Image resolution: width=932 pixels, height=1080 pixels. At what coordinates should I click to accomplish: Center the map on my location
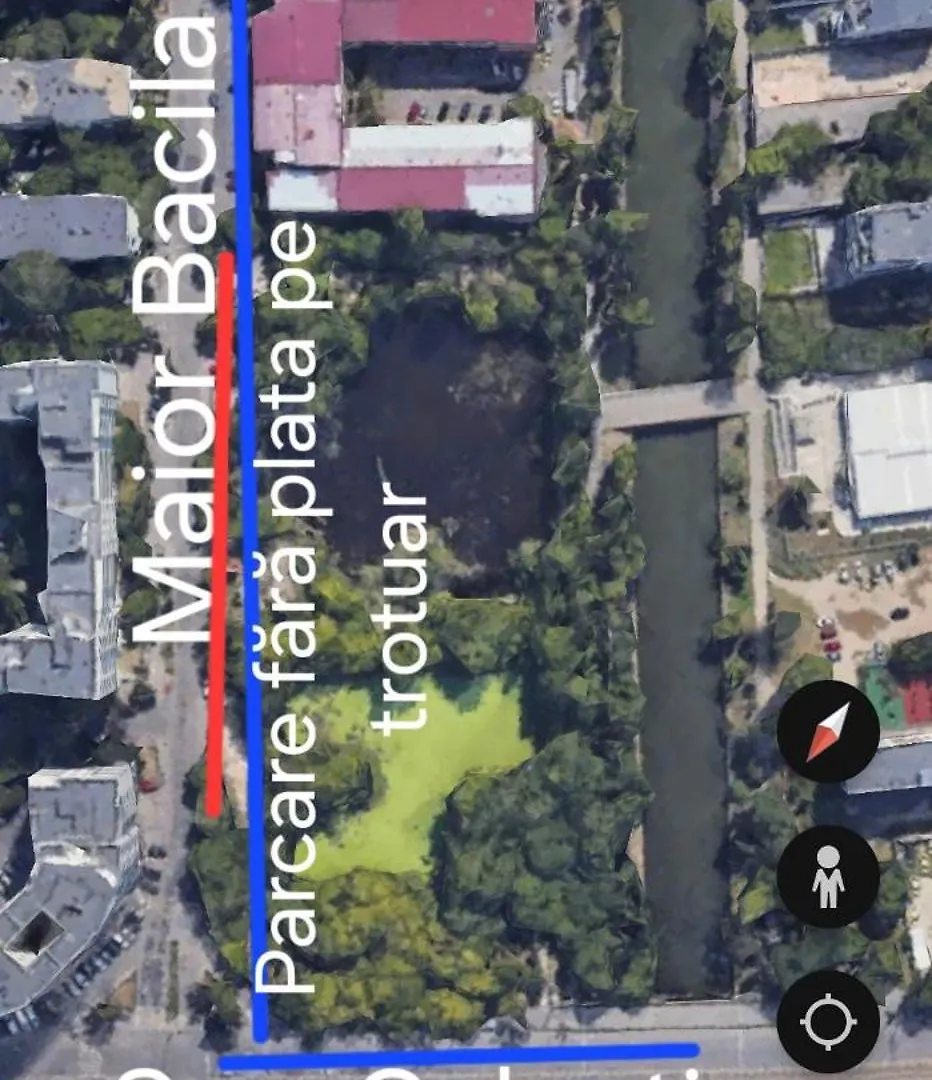pyautogui.click(x=828, y=1022)
